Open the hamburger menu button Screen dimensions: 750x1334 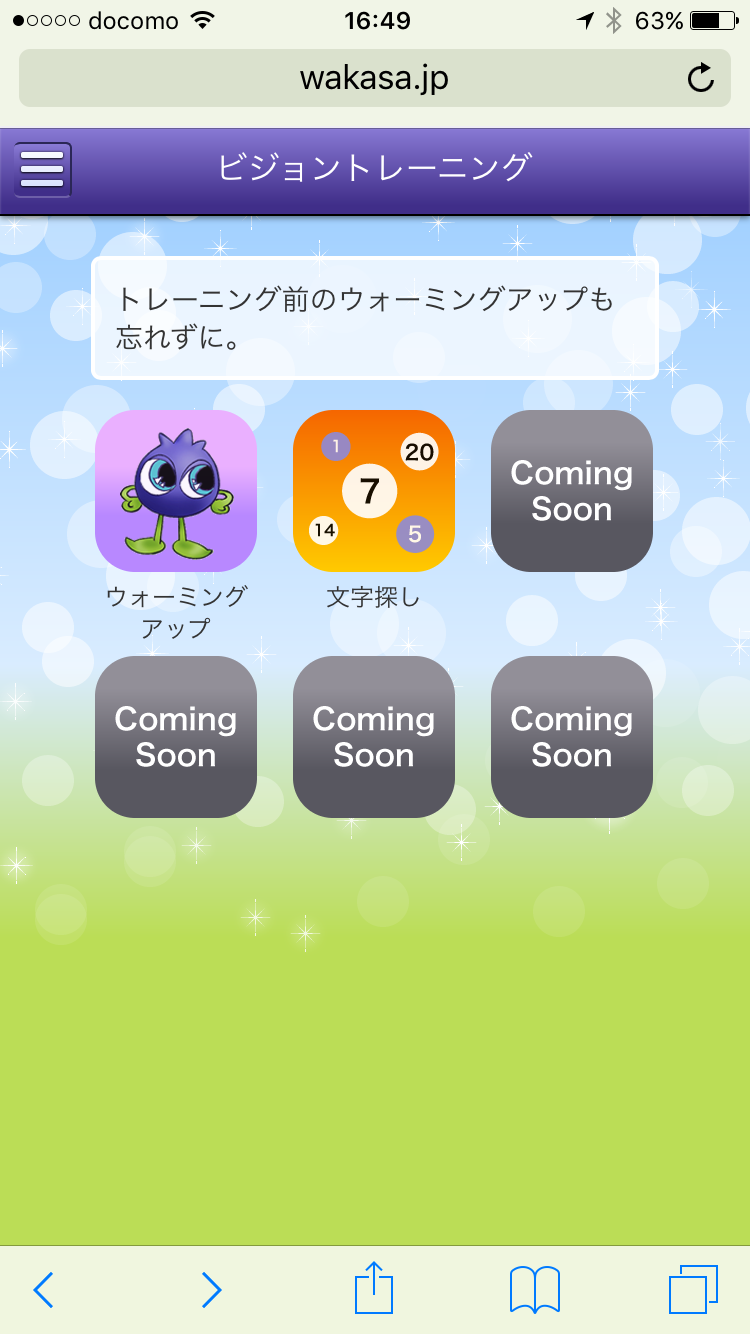42,170
